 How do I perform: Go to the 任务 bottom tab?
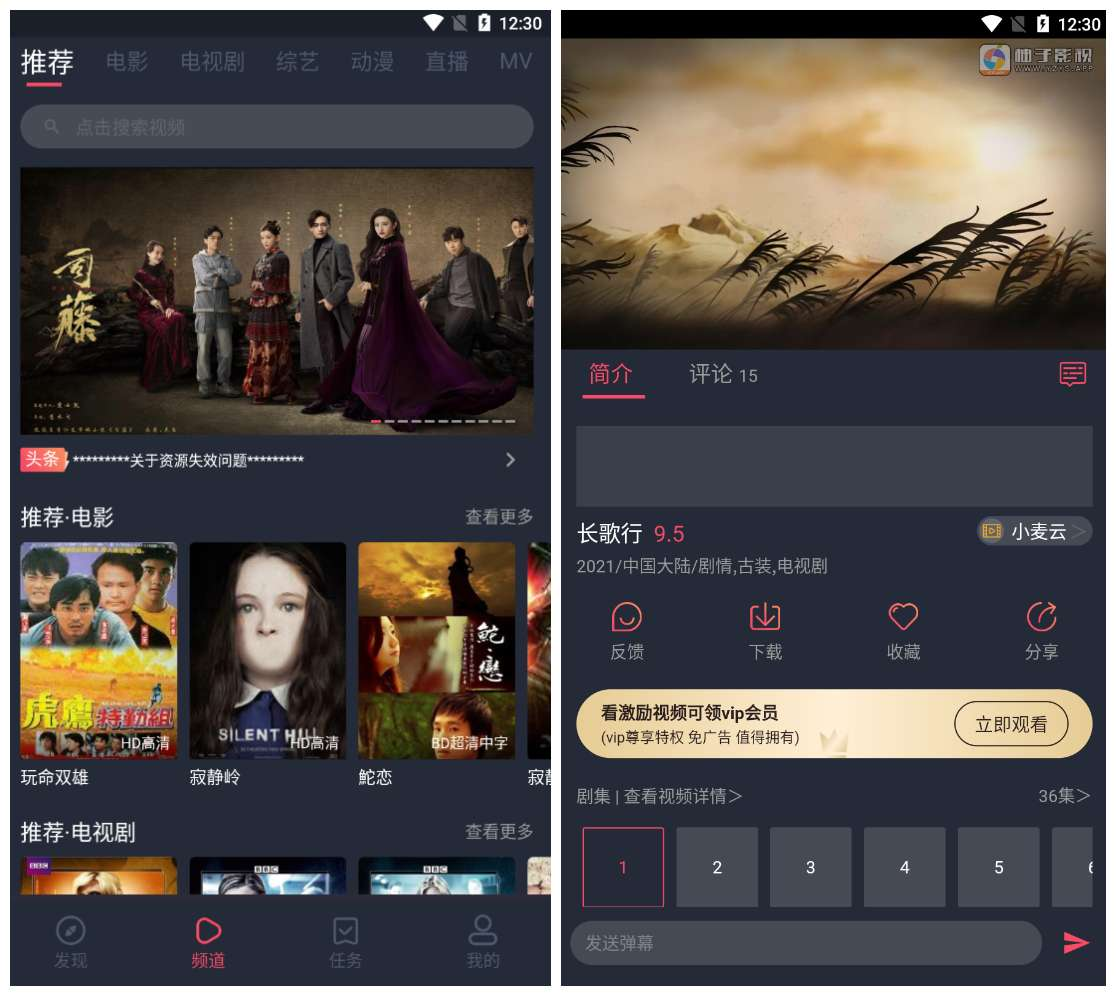click(x=345, y=942)
